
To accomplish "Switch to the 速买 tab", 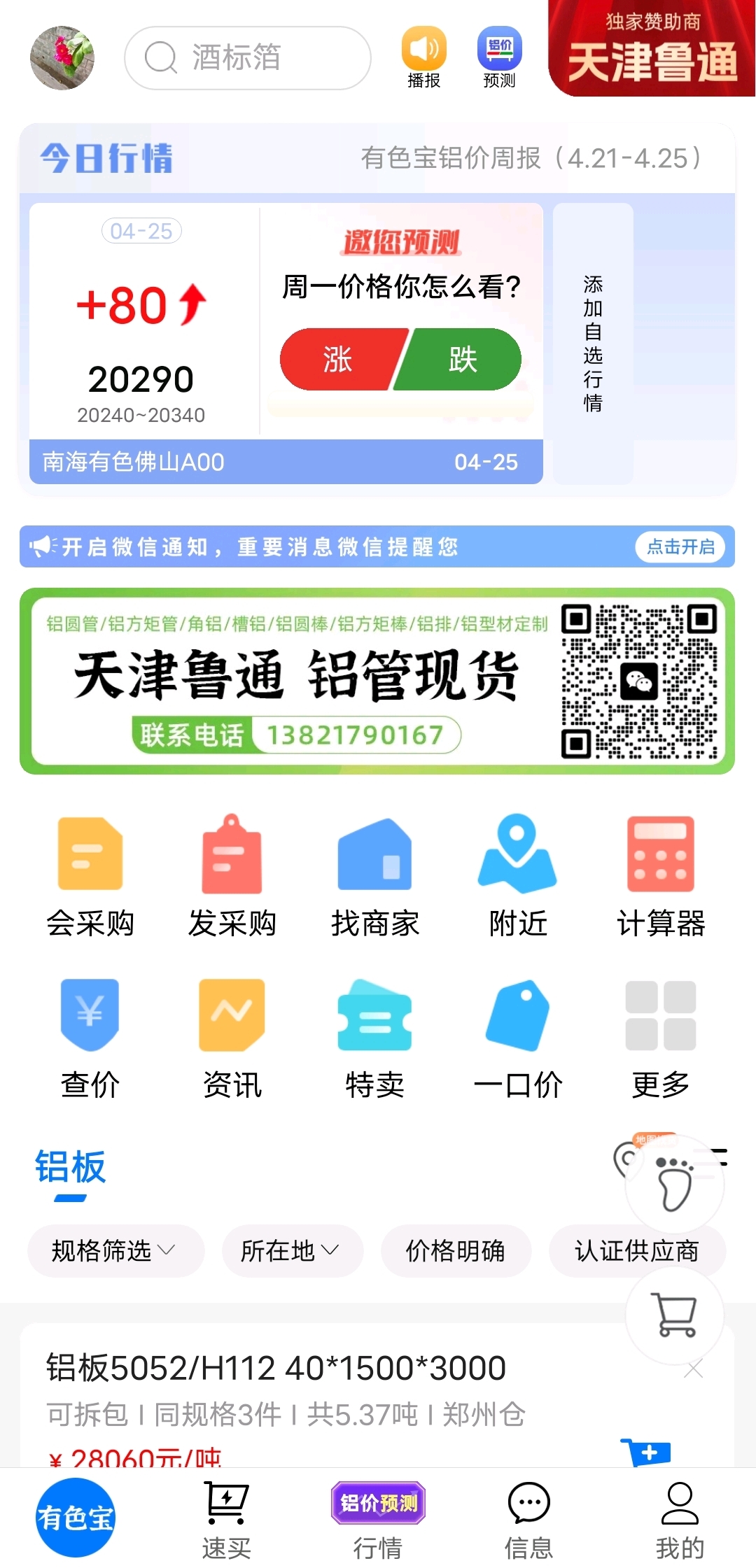I will point(226,1520).
